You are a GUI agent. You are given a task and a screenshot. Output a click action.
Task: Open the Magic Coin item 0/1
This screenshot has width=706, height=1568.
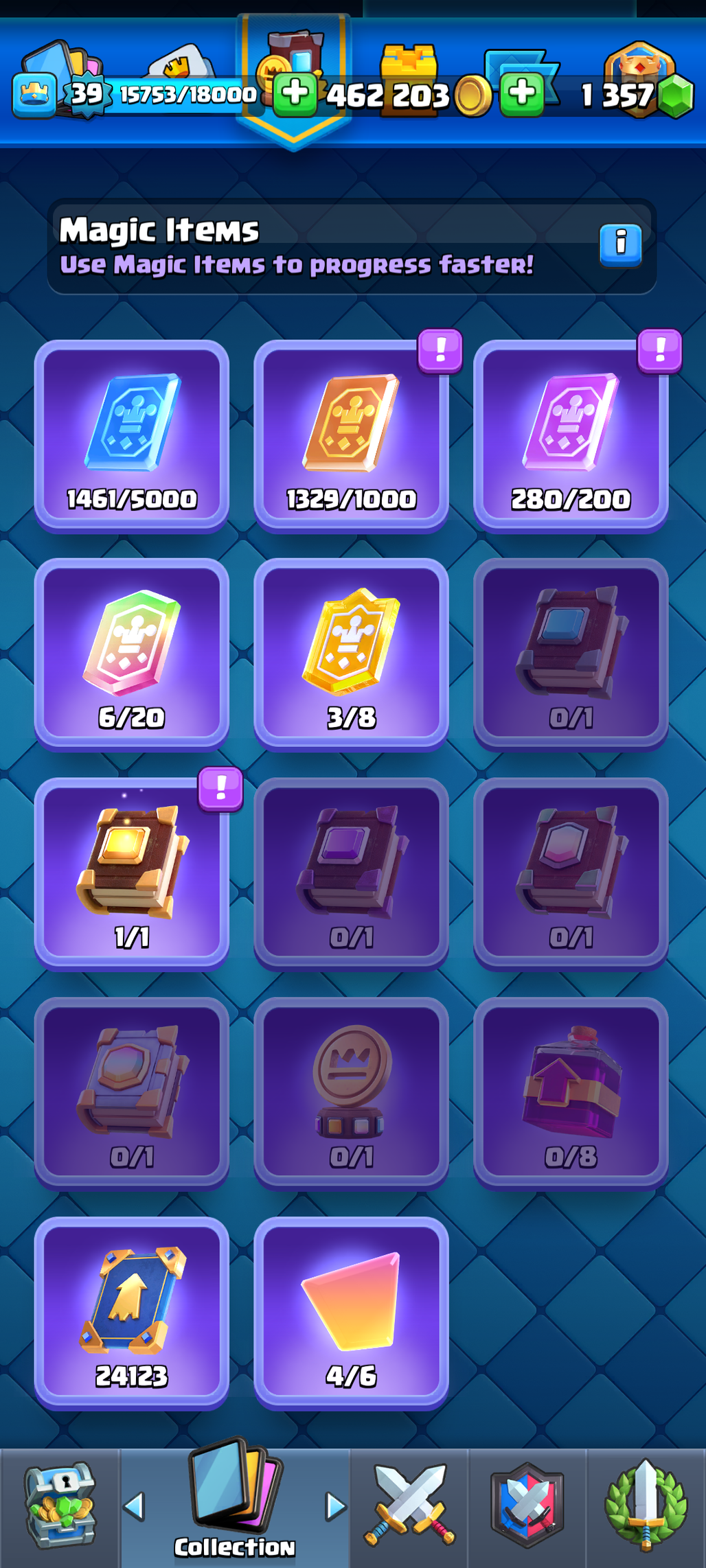pos(351,1093)
